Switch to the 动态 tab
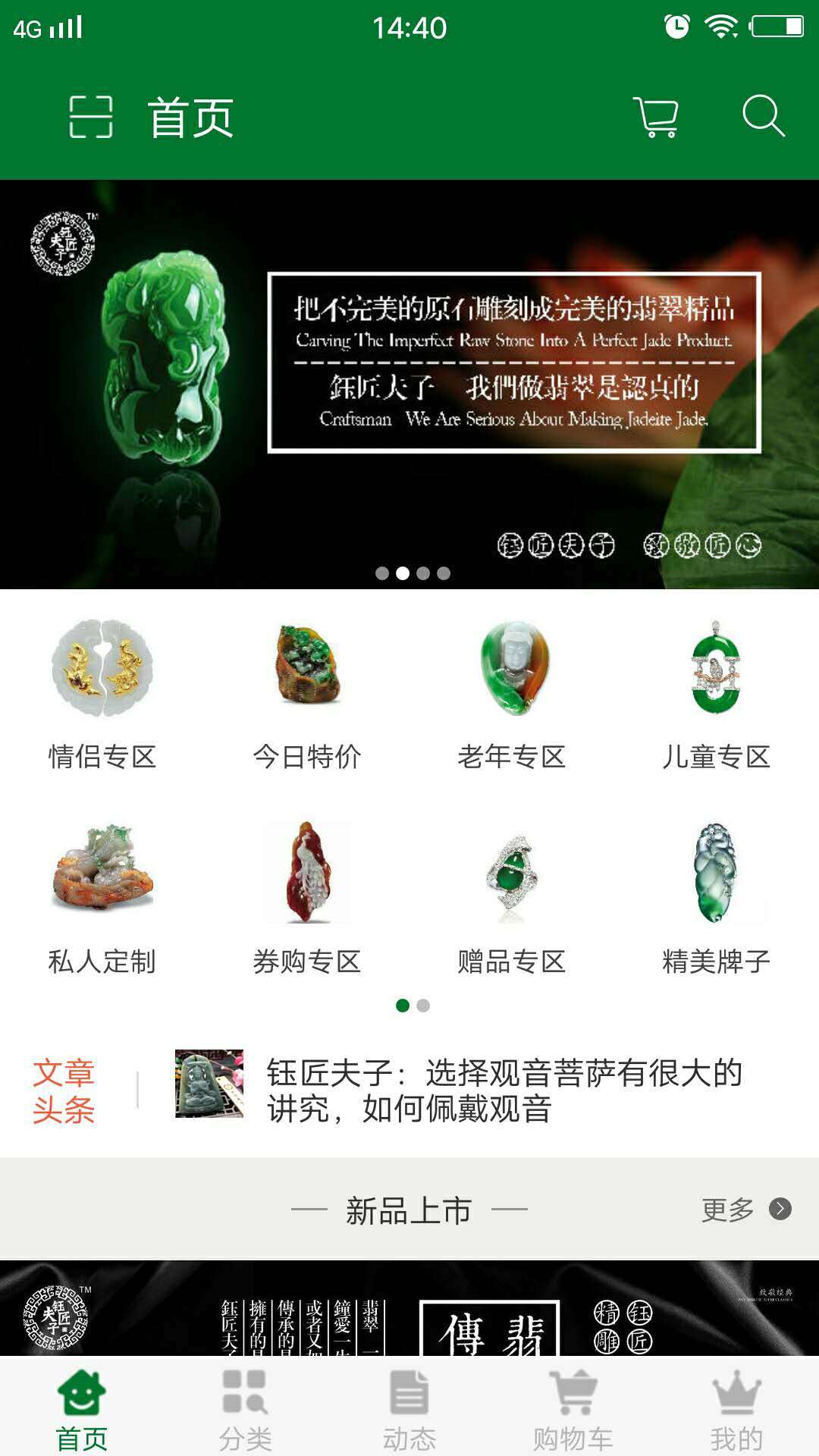The height and width of the screenshot is (1456, 819). click(x=409, y=1409)
